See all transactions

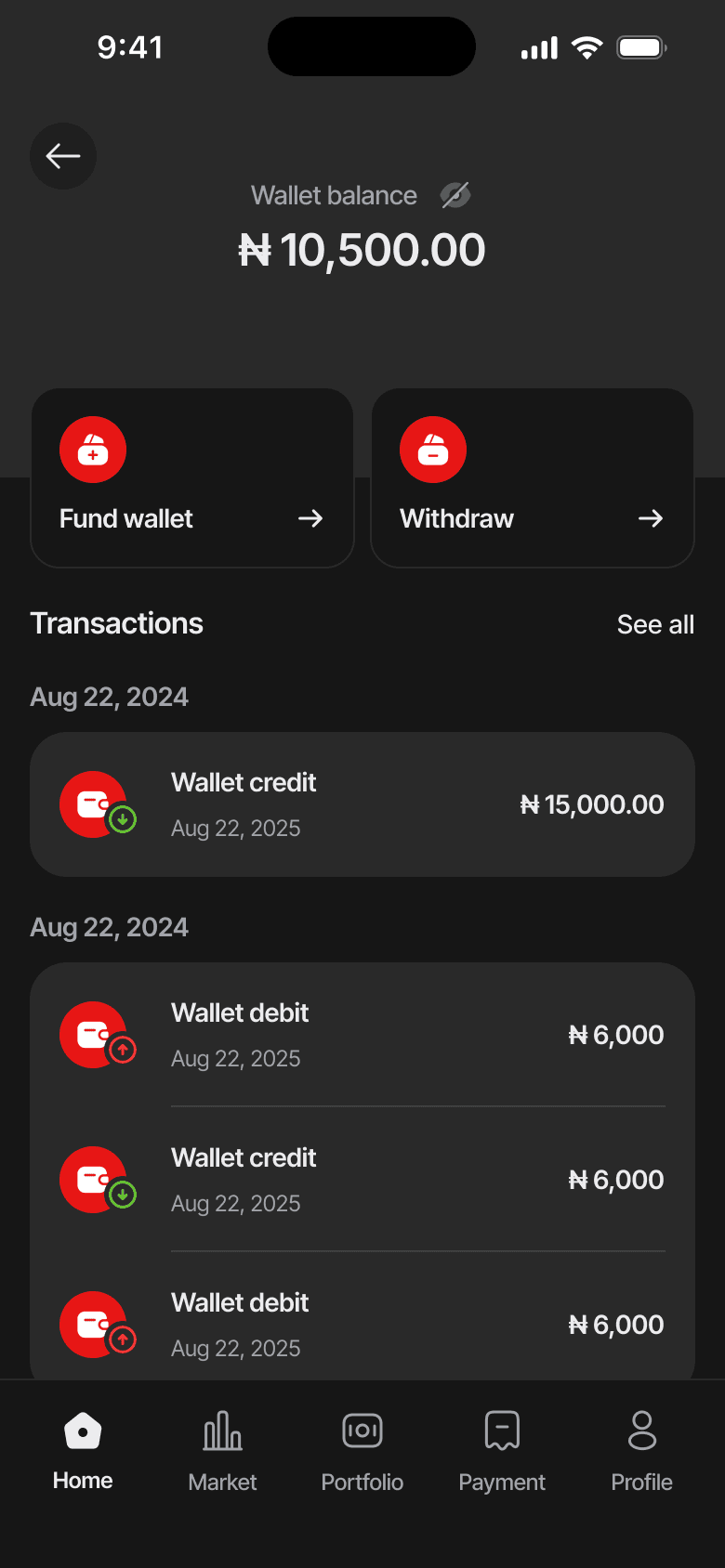pyautogui.click(x=655, y=624)
